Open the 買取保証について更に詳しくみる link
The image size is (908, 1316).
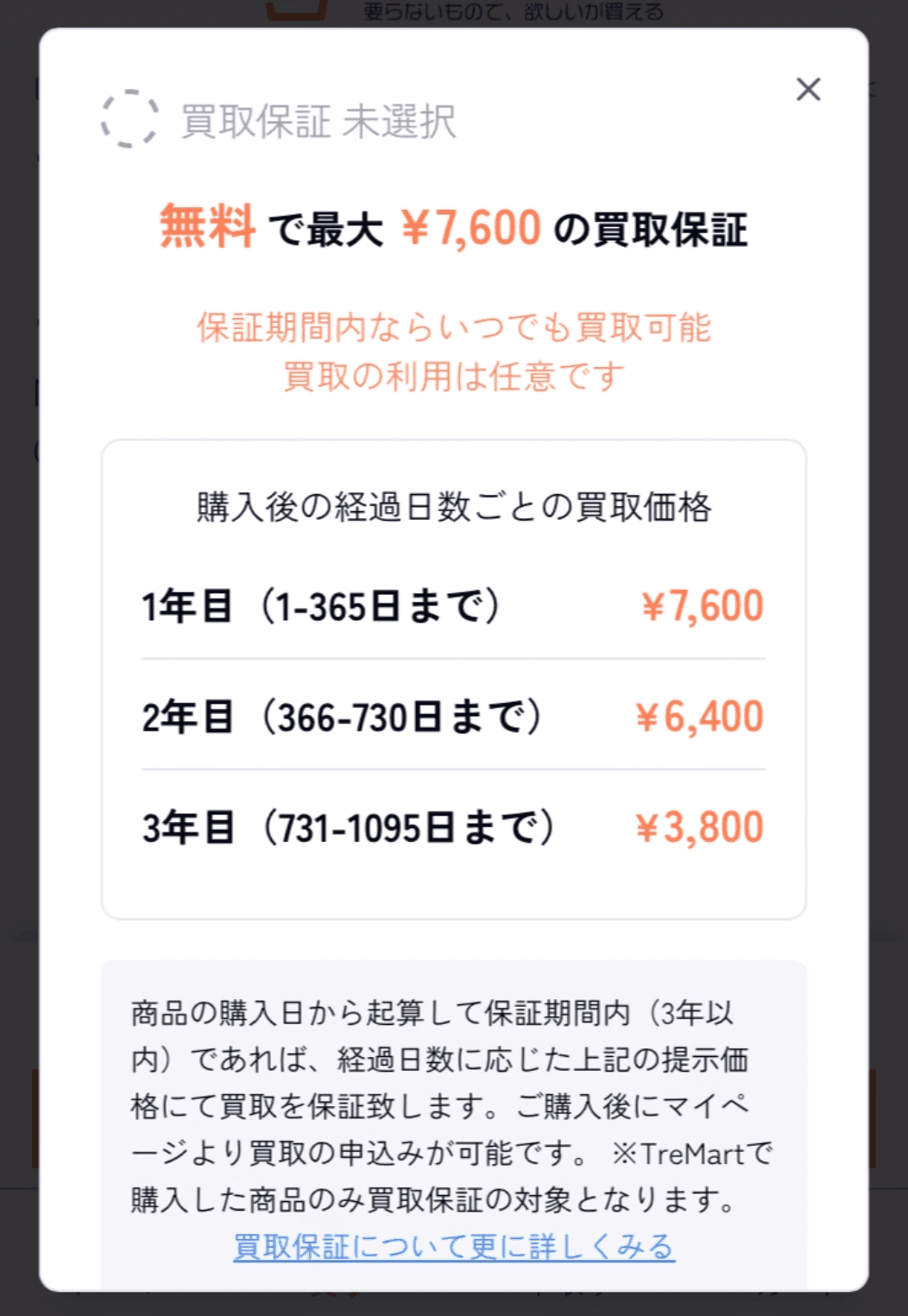[454, 1246]
